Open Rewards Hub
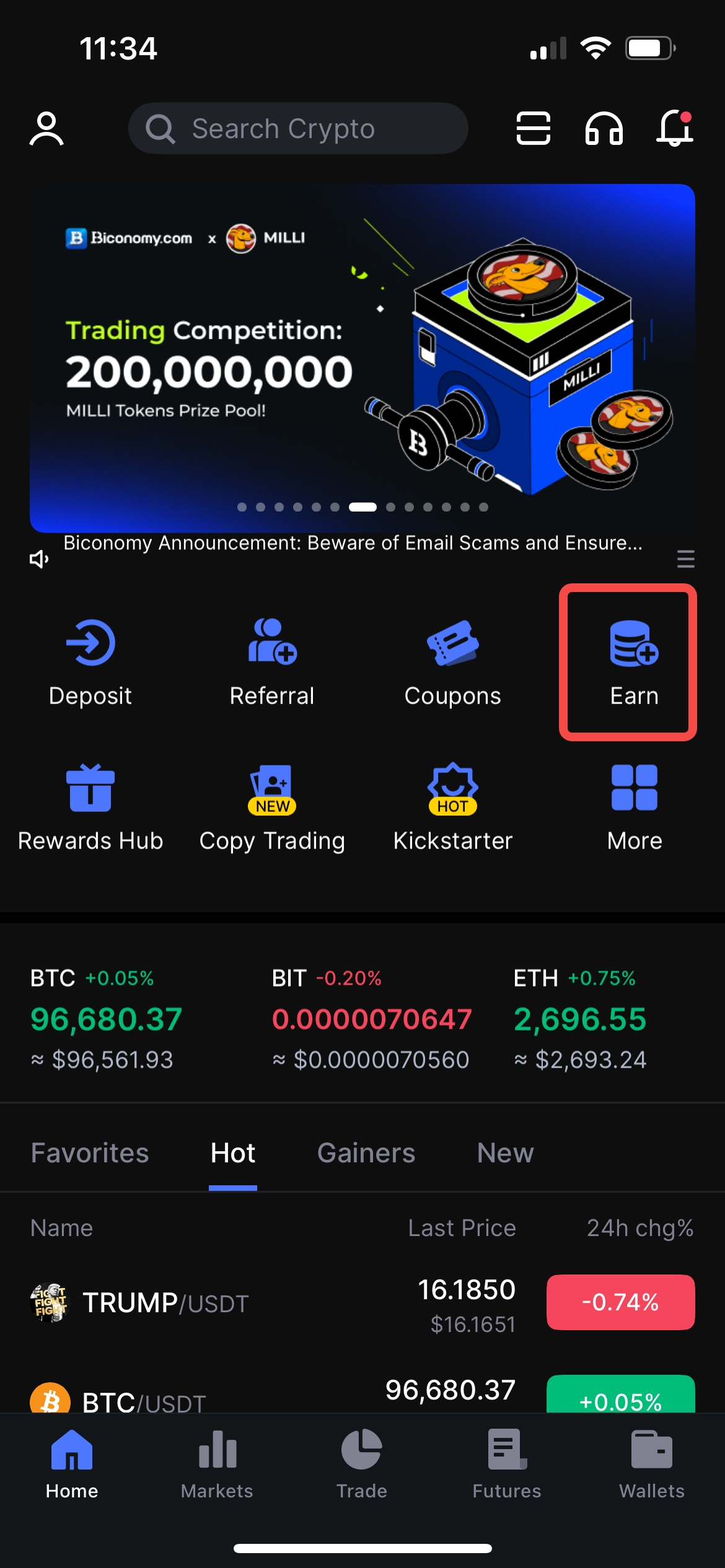Screen dimensions: 725x1568 click(x=90, y=808)
